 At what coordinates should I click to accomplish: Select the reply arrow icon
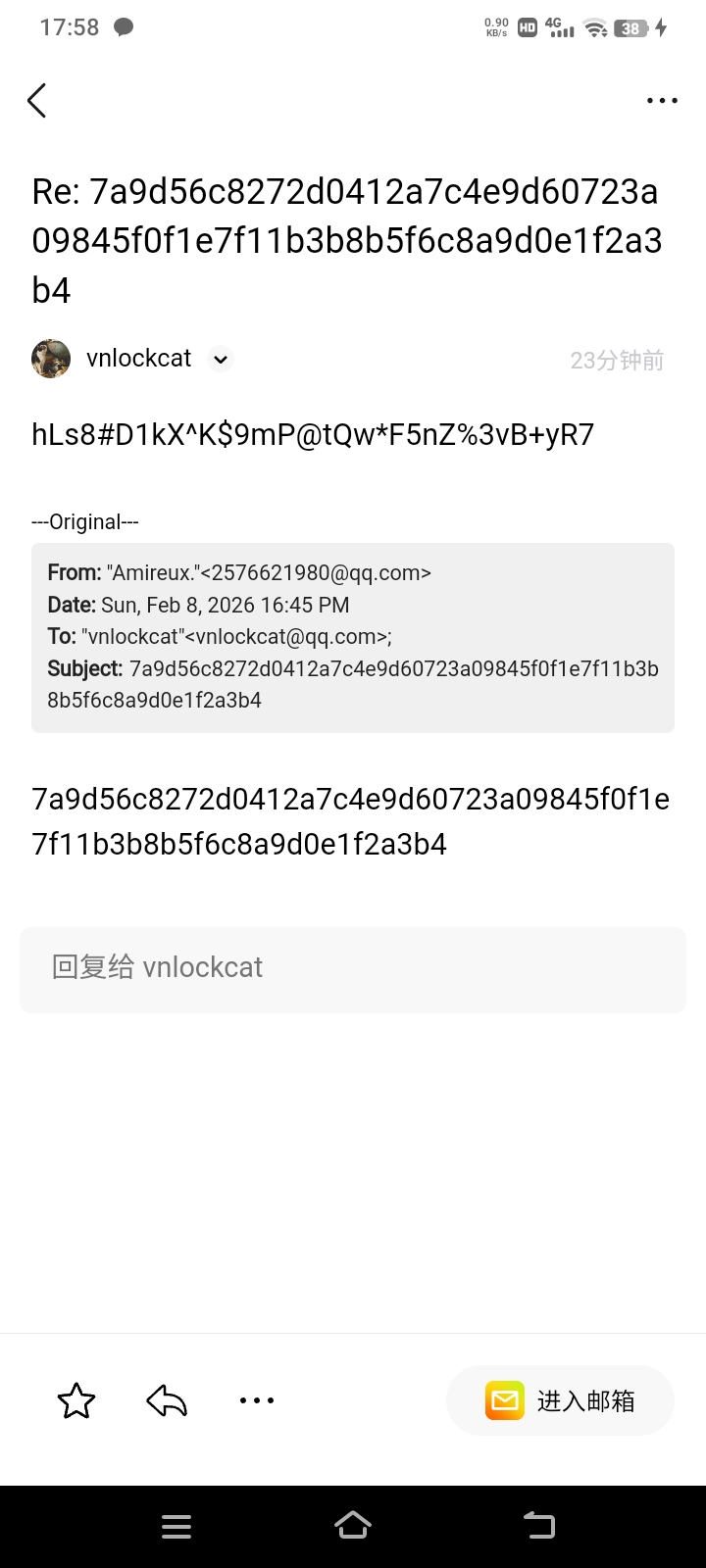point(165,1400)
